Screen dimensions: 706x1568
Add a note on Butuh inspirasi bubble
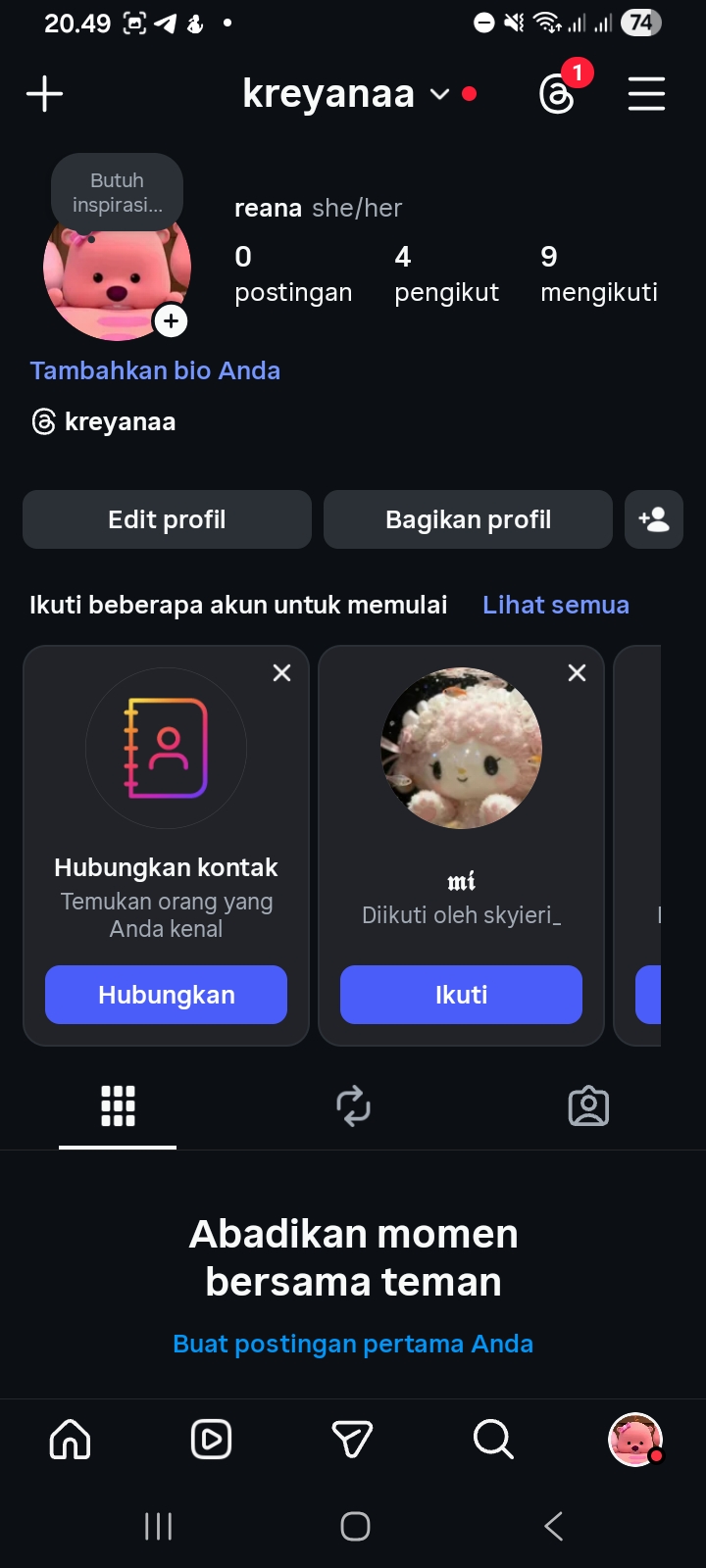(x=117, y=193)
